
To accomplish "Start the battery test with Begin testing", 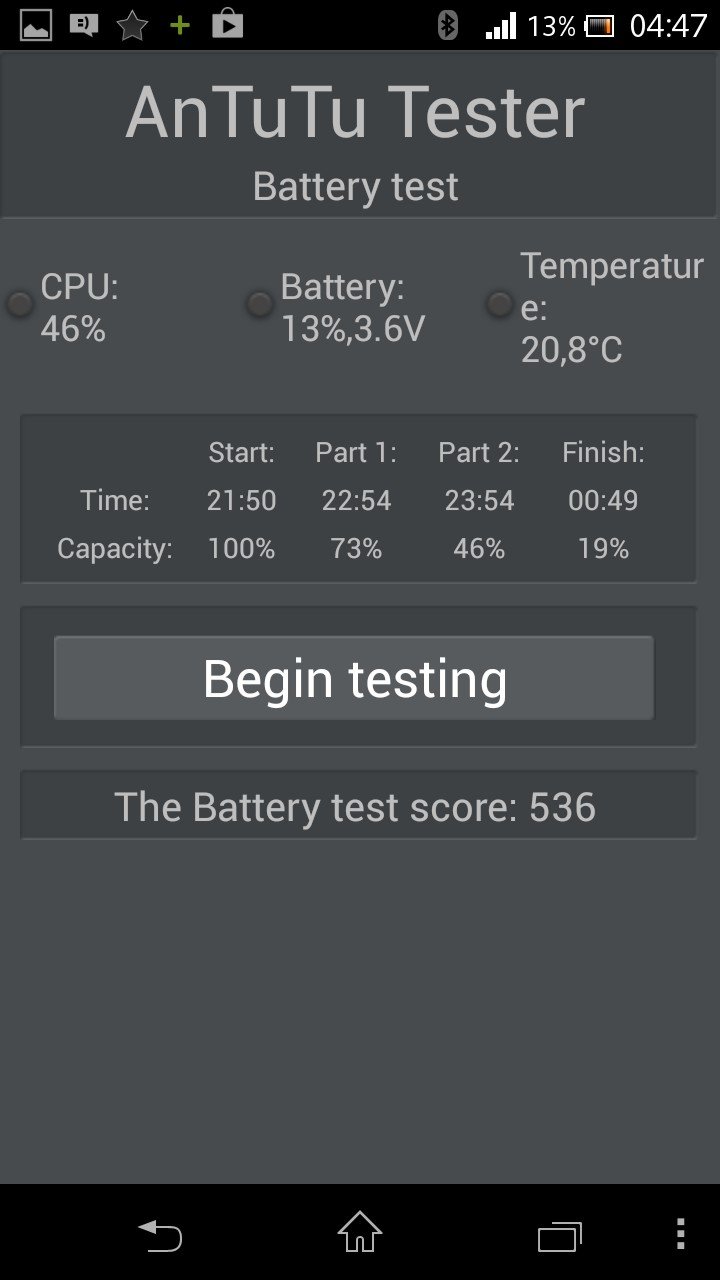I will tap(354, 678).
